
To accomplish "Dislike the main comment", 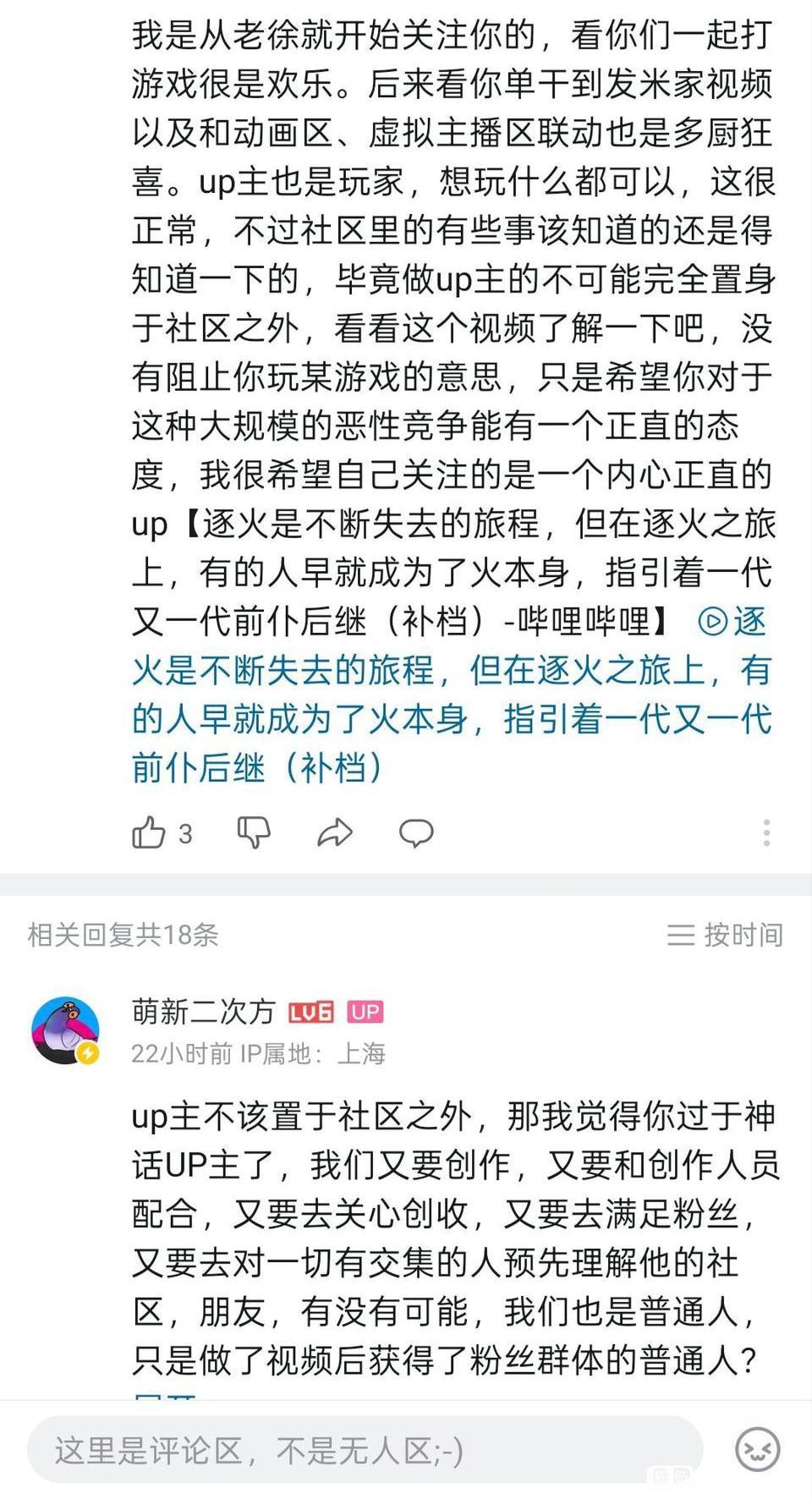I will [x=254, y=833].
